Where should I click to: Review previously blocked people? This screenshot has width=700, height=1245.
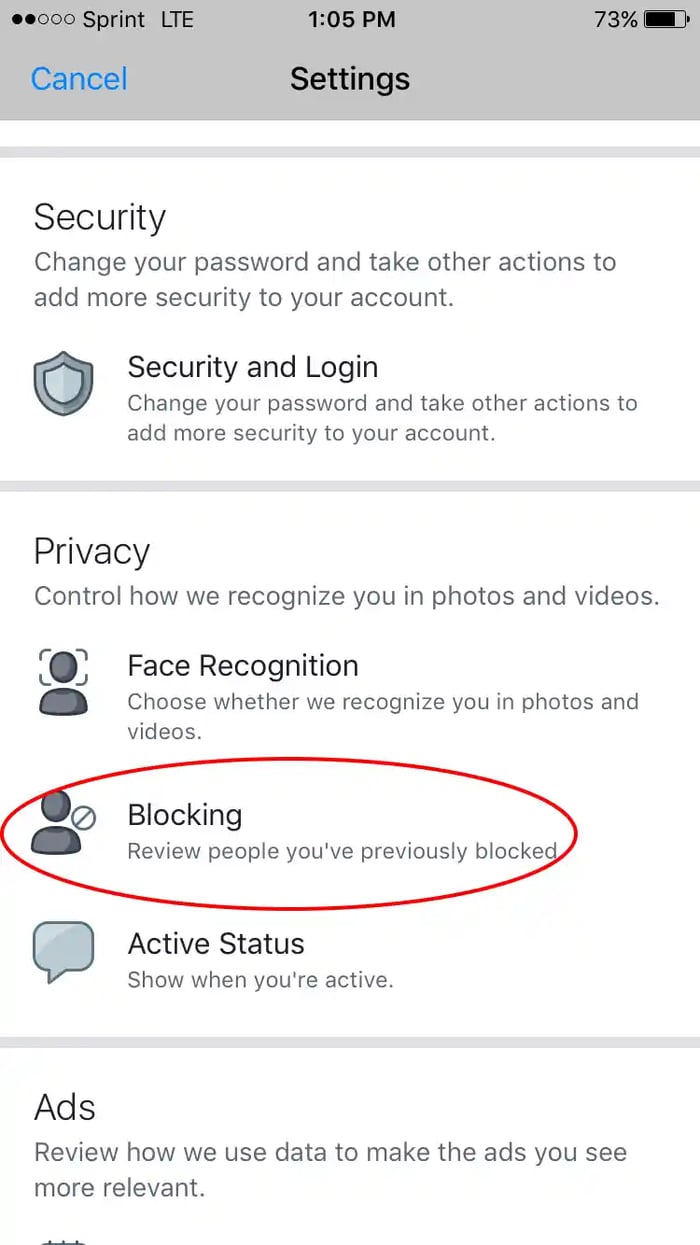coord(185,815)
